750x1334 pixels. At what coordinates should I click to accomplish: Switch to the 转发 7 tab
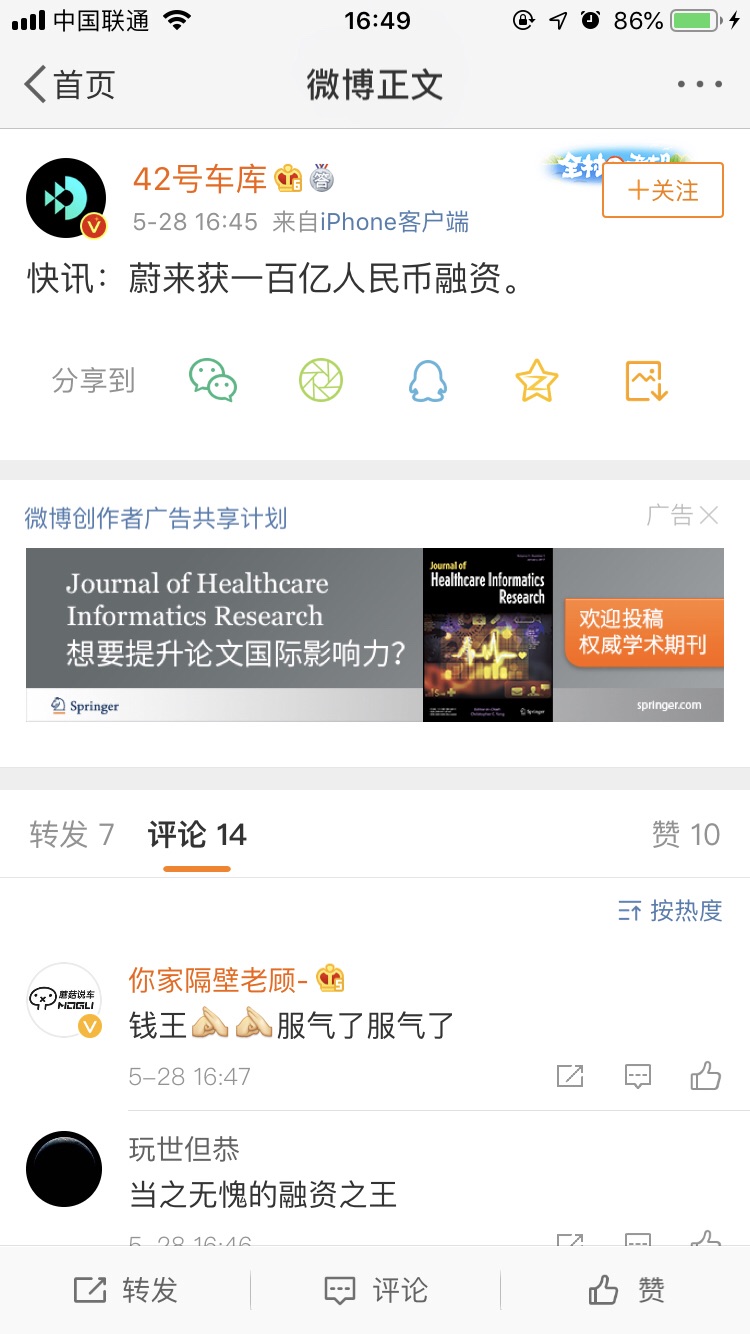(x=72, y=835)
